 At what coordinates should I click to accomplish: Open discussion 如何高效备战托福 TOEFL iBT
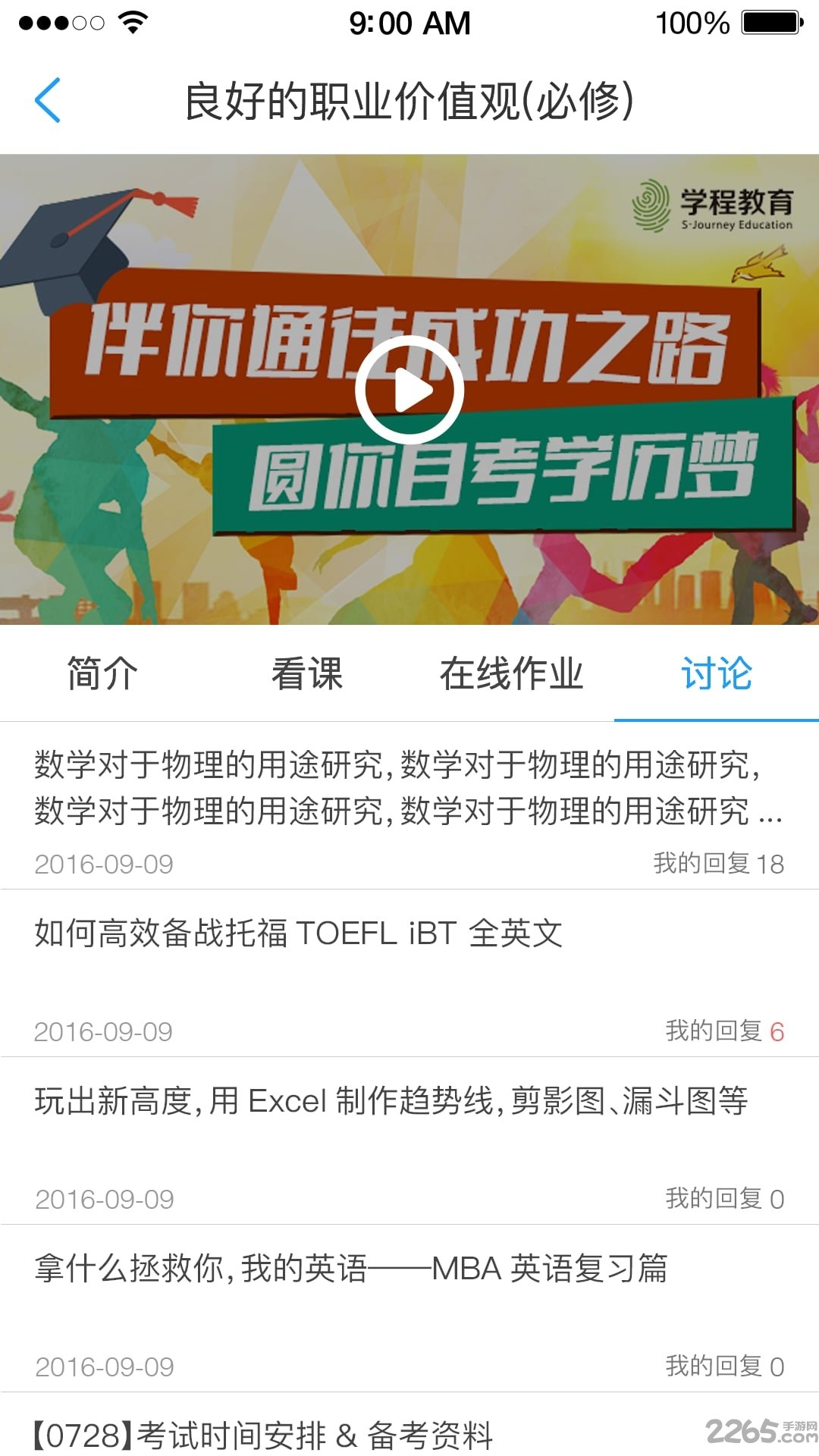[x=299, y=934]
